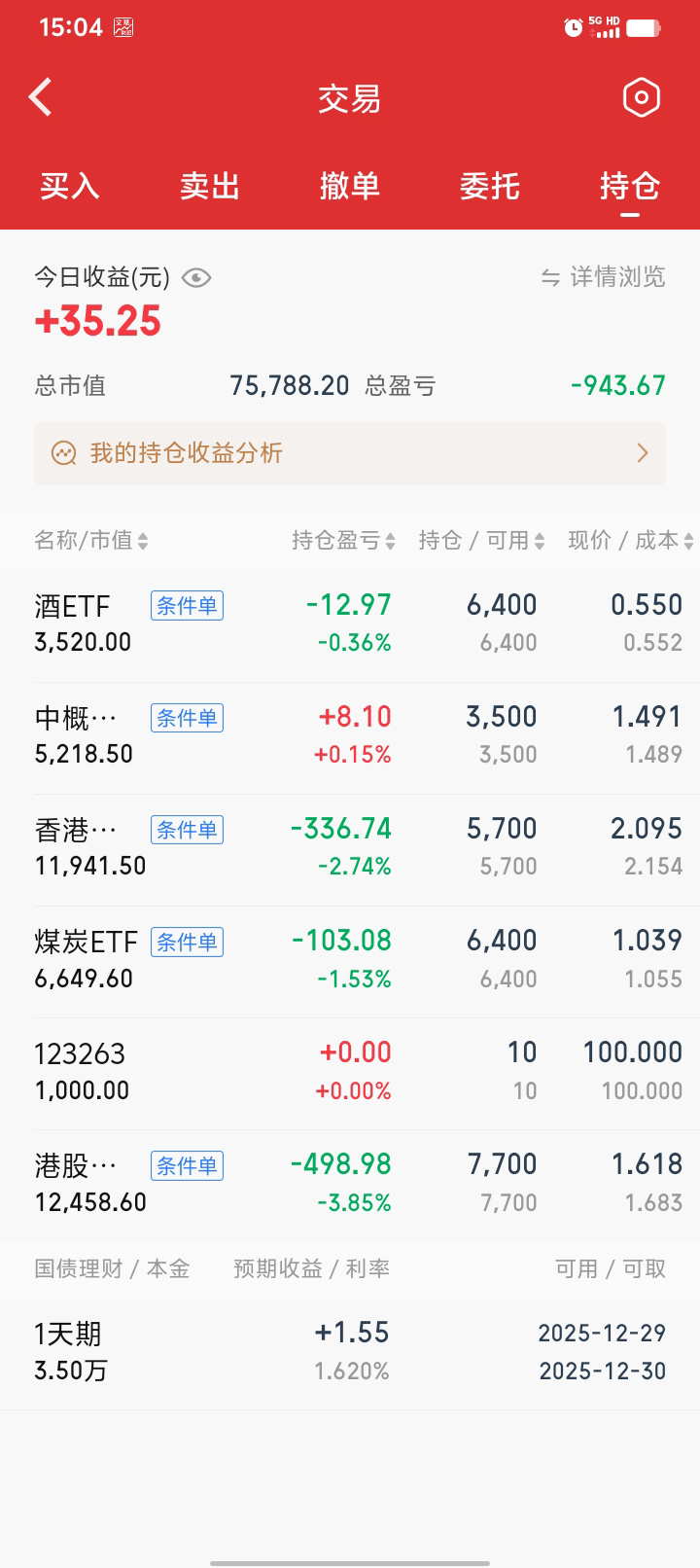700x1568 pixels.
Task: Tap the 条件单 tag on 中概 holding
Action: pyautogui.click(x=187, y=718)
